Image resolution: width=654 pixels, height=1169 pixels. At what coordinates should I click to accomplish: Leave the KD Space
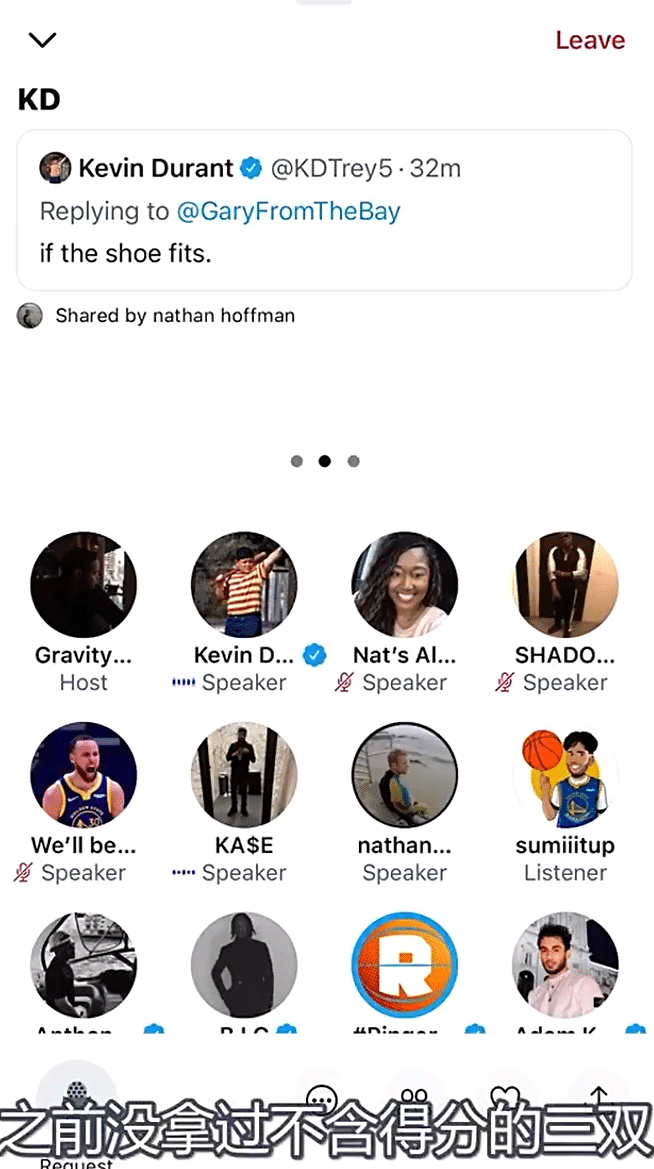[x=590, y=40]
